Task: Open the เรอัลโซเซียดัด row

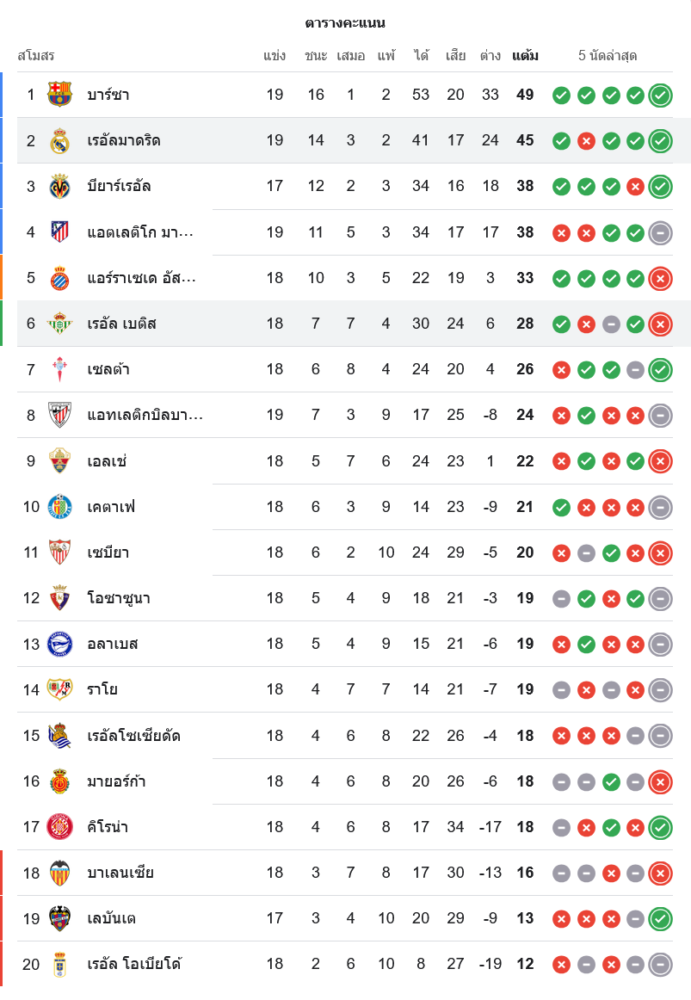Action: (x=134, y=735)
